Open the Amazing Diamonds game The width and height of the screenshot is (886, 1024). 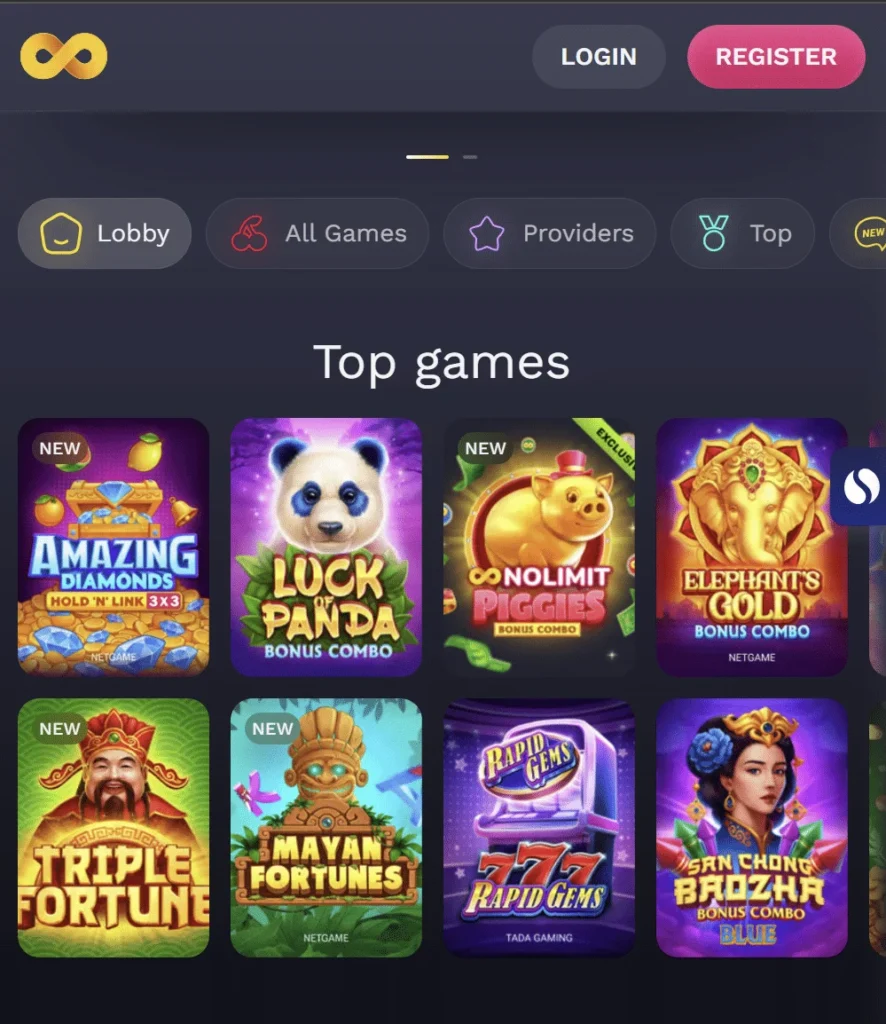coord(114,546)
